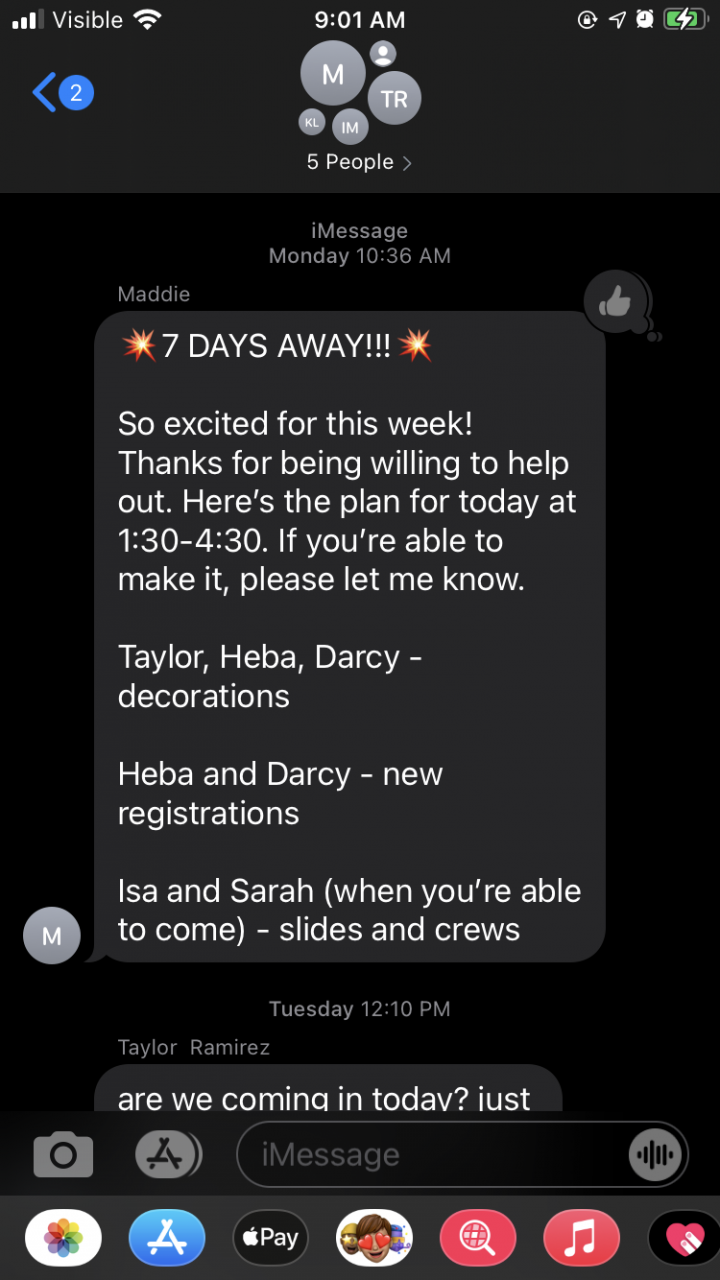Screen dimensions: 720x1280
Task: Record an audio message
Action: point(655,1156)
